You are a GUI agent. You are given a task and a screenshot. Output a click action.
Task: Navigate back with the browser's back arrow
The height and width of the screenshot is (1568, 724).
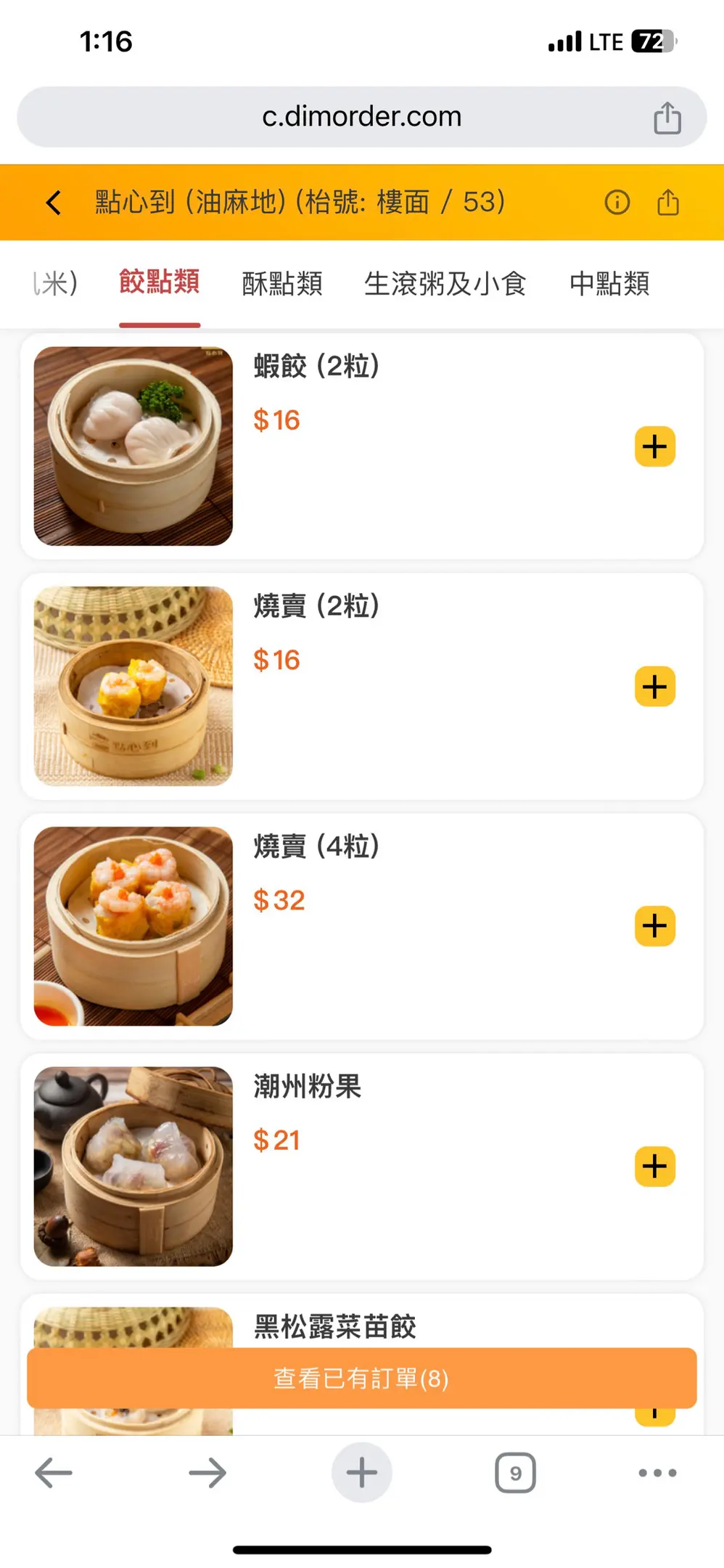pyautogui.click(x=54, y=1473)
